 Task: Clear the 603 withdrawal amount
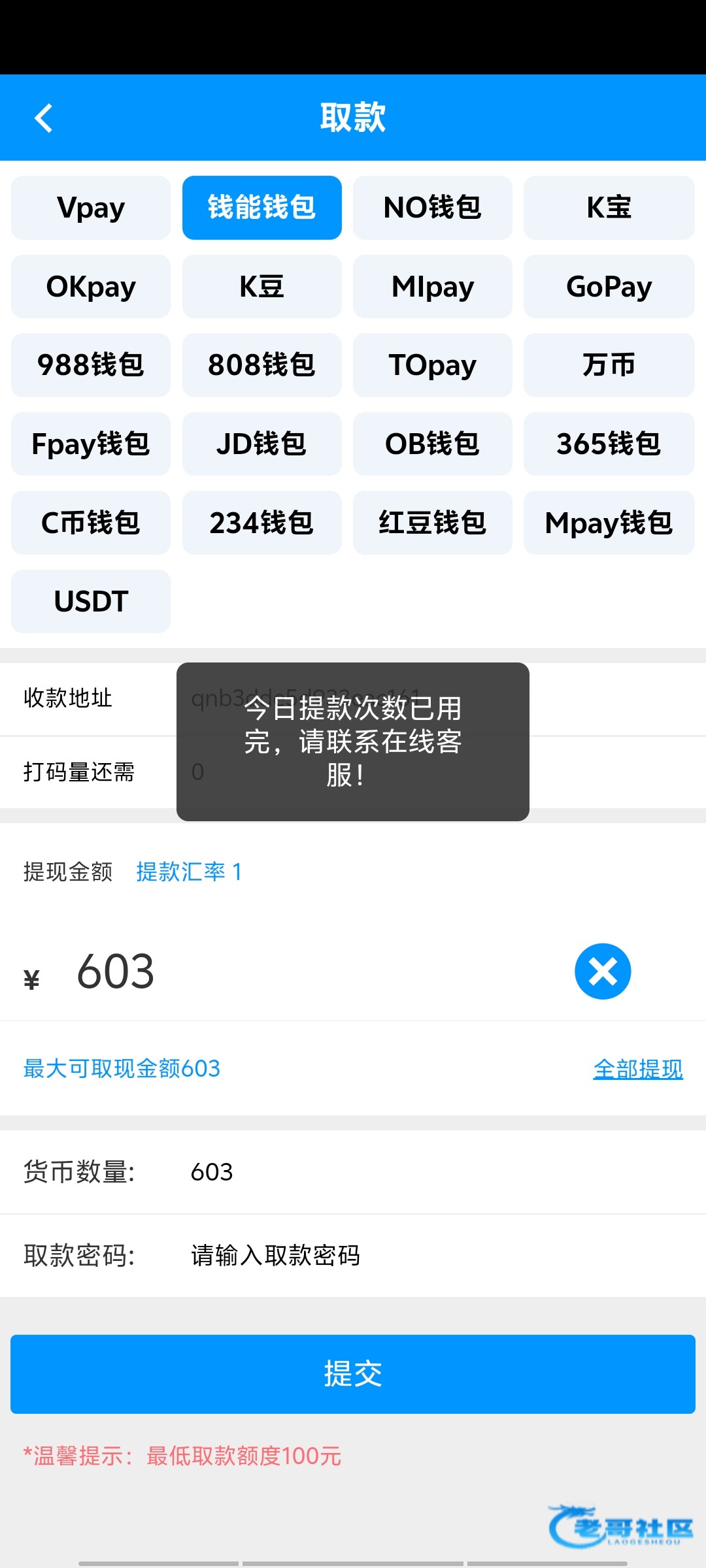click(602, 972)
